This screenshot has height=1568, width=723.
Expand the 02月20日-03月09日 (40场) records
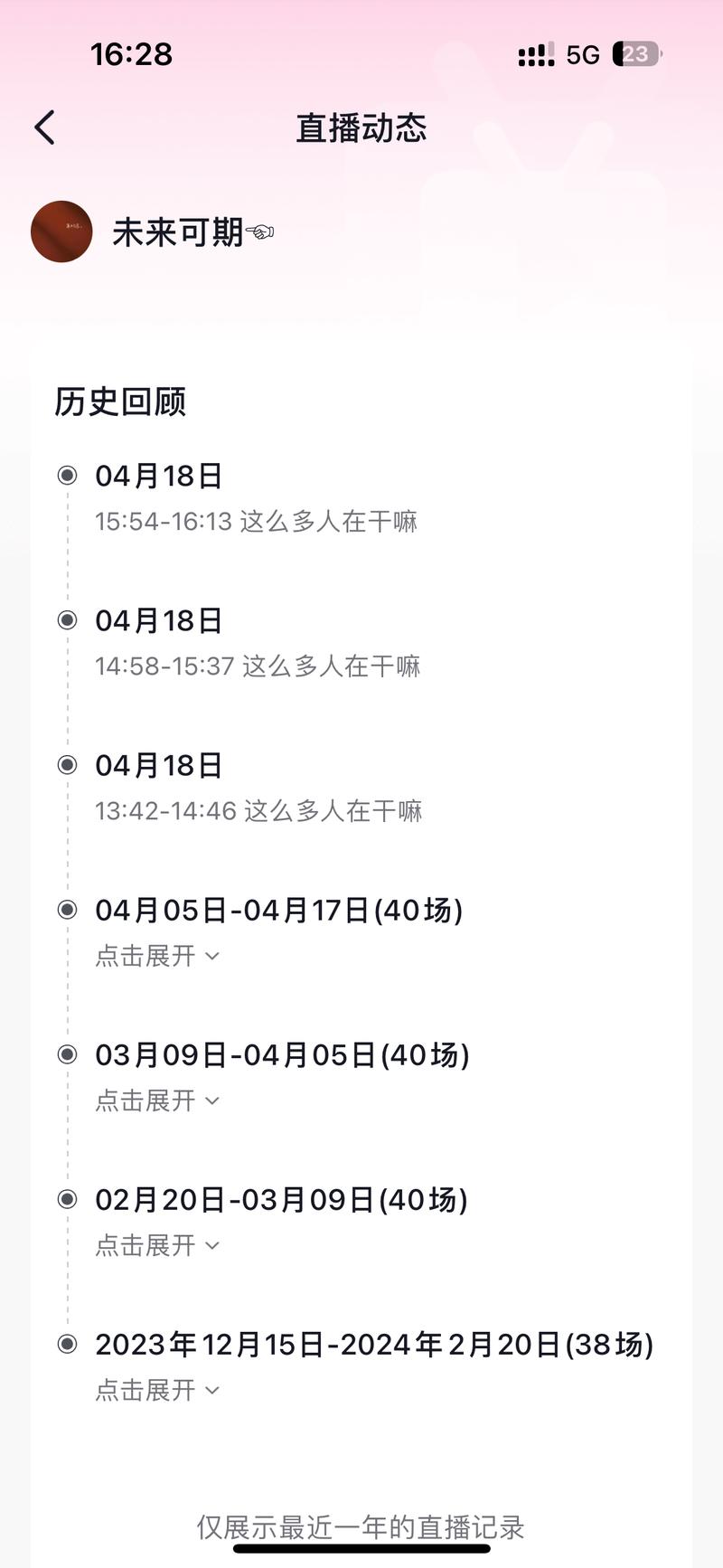pyautogui.click(x=157, y=1245)
